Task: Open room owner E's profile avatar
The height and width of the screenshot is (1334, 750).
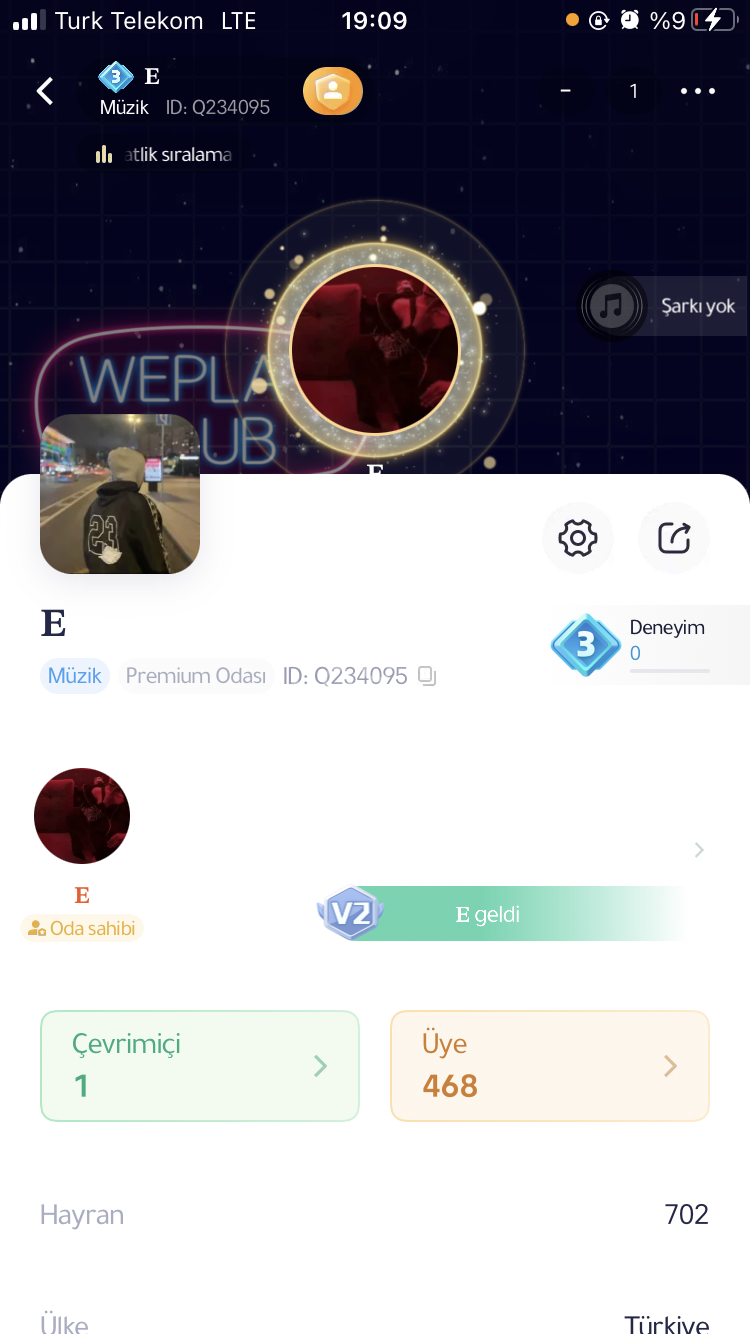Action: click(82, 815)
